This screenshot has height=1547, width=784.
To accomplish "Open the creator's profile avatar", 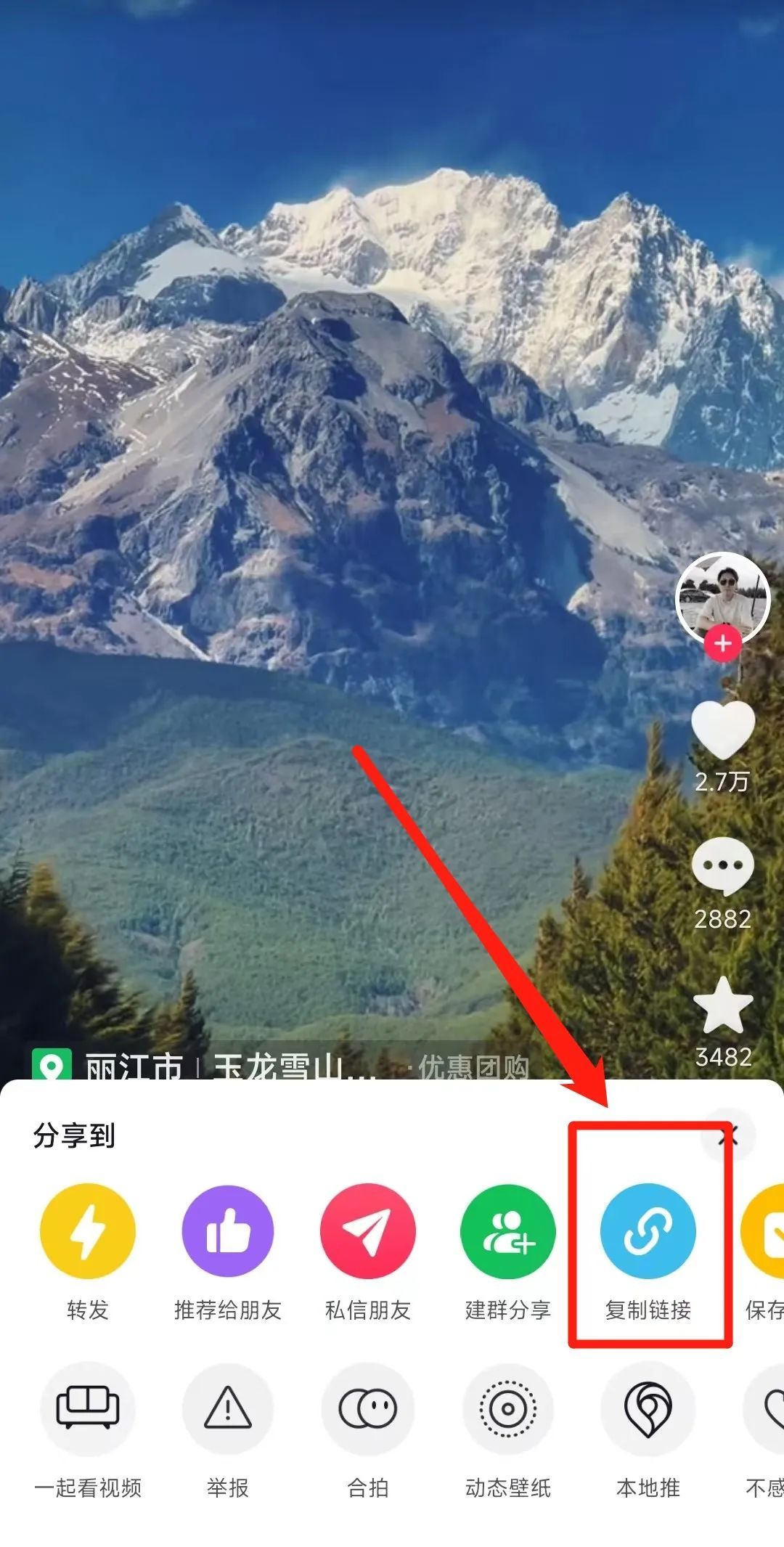I will [723, 595].
